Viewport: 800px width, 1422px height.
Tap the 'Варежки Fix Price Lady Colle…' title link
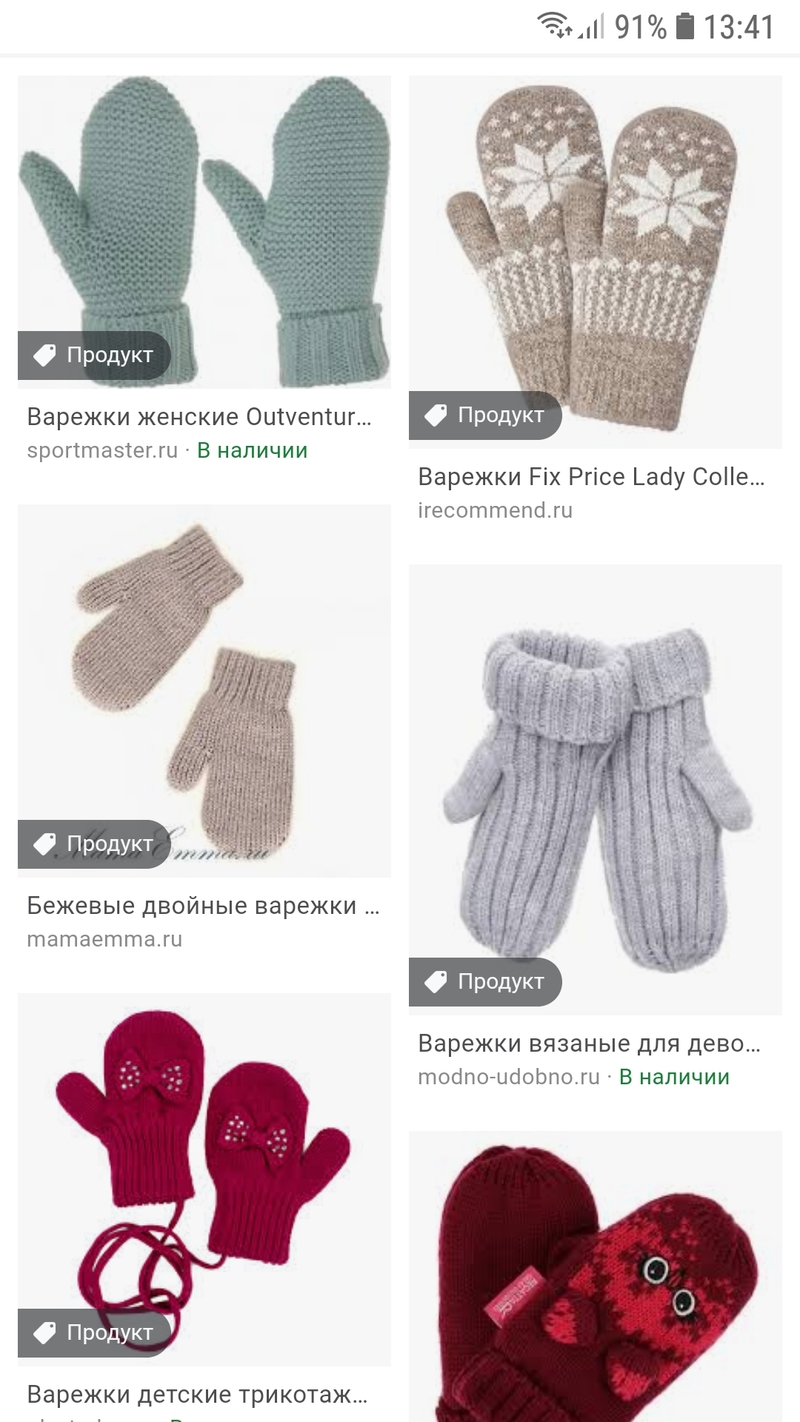coord(591,477)
